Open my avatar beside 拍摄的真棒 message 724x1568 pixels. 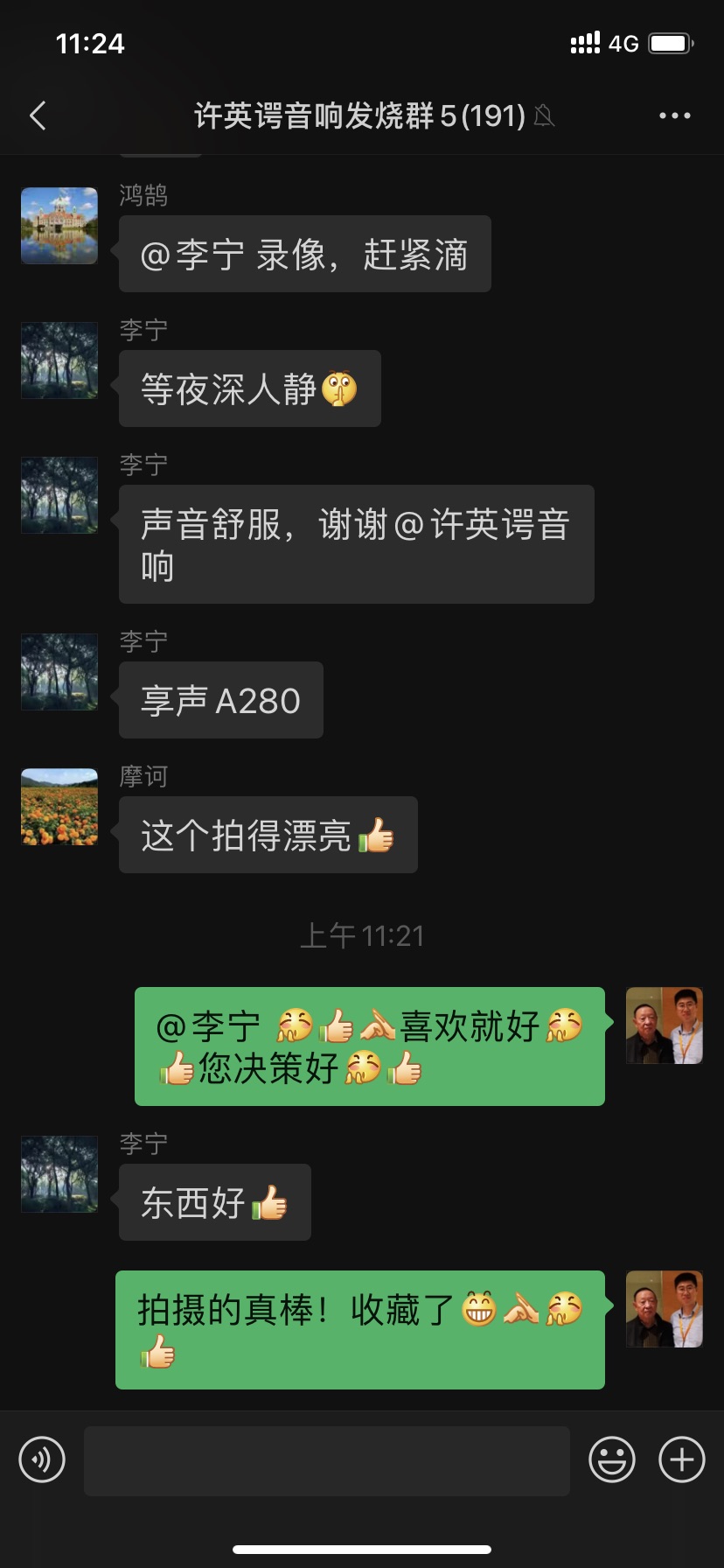[664, 1309]
